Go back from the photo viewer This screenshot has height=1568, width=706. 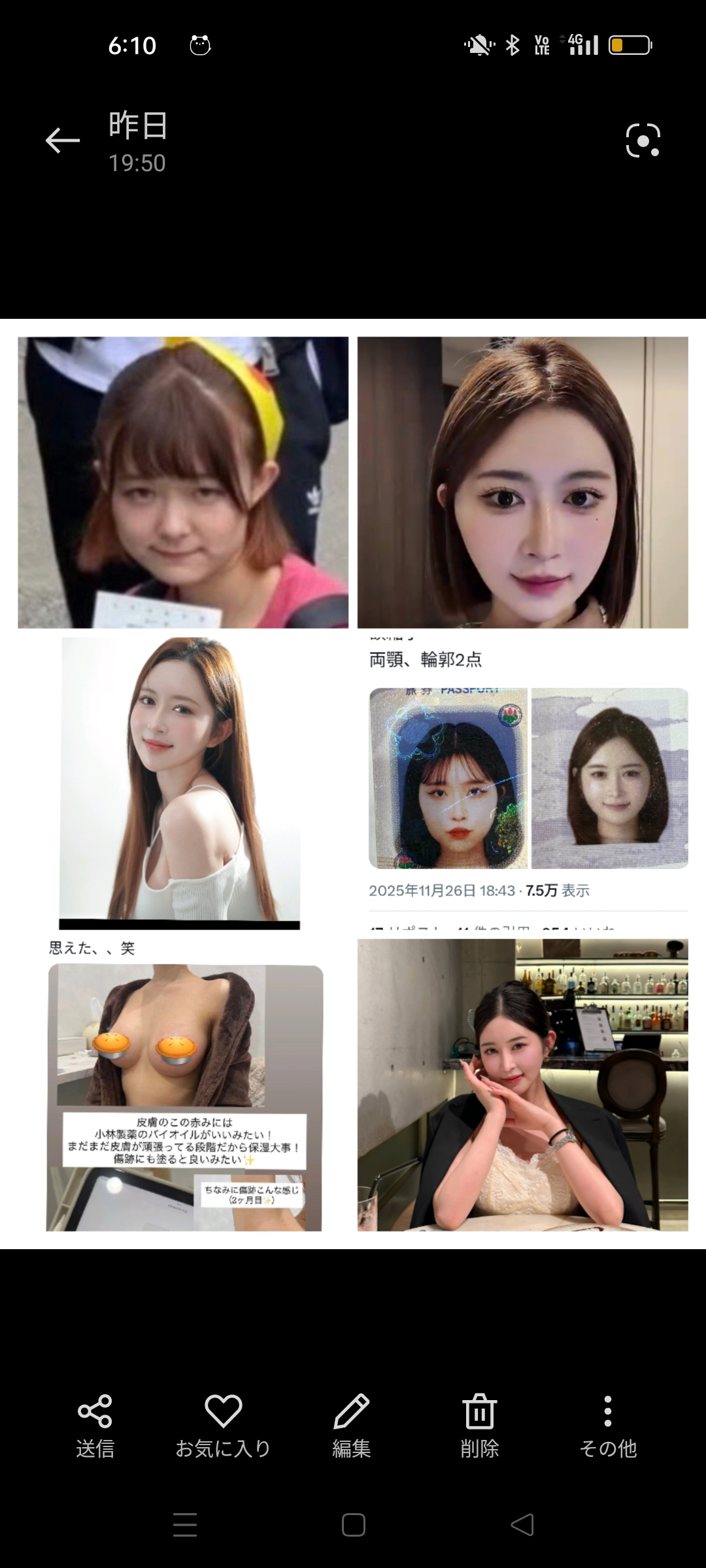click(63, 140)
